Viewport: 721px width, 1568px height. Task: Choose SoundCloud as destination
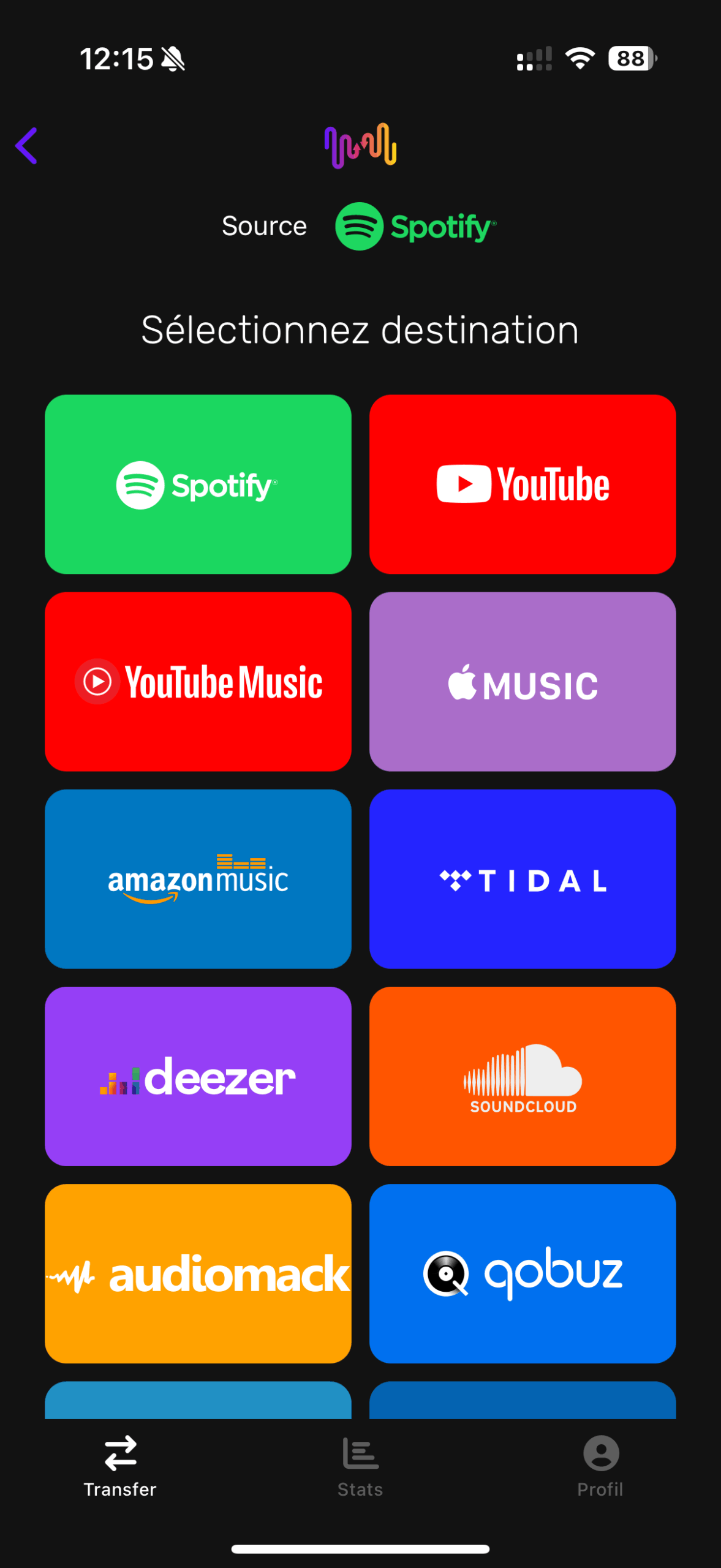tap(523, 1076)
